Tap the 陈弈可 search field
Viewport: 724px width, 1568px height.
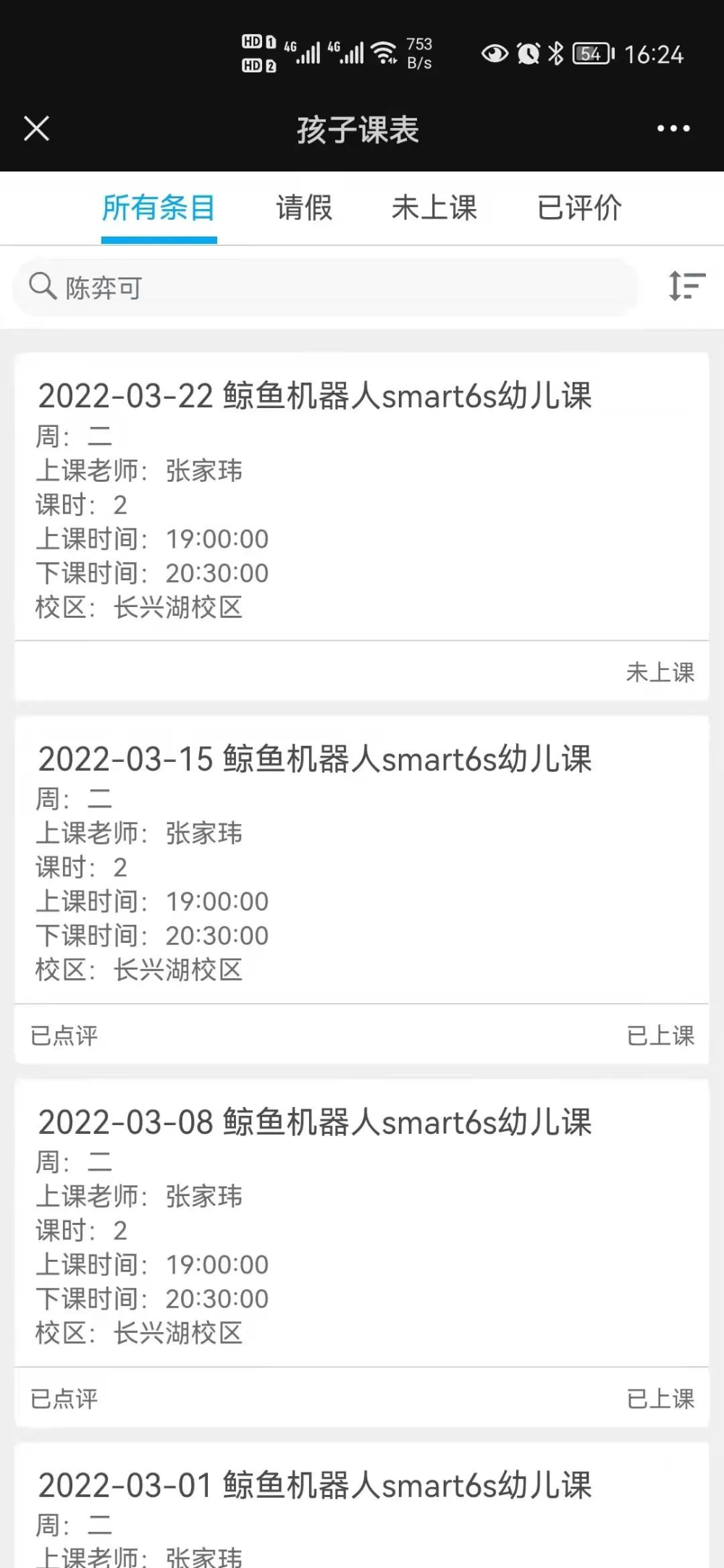pos(326,287)
